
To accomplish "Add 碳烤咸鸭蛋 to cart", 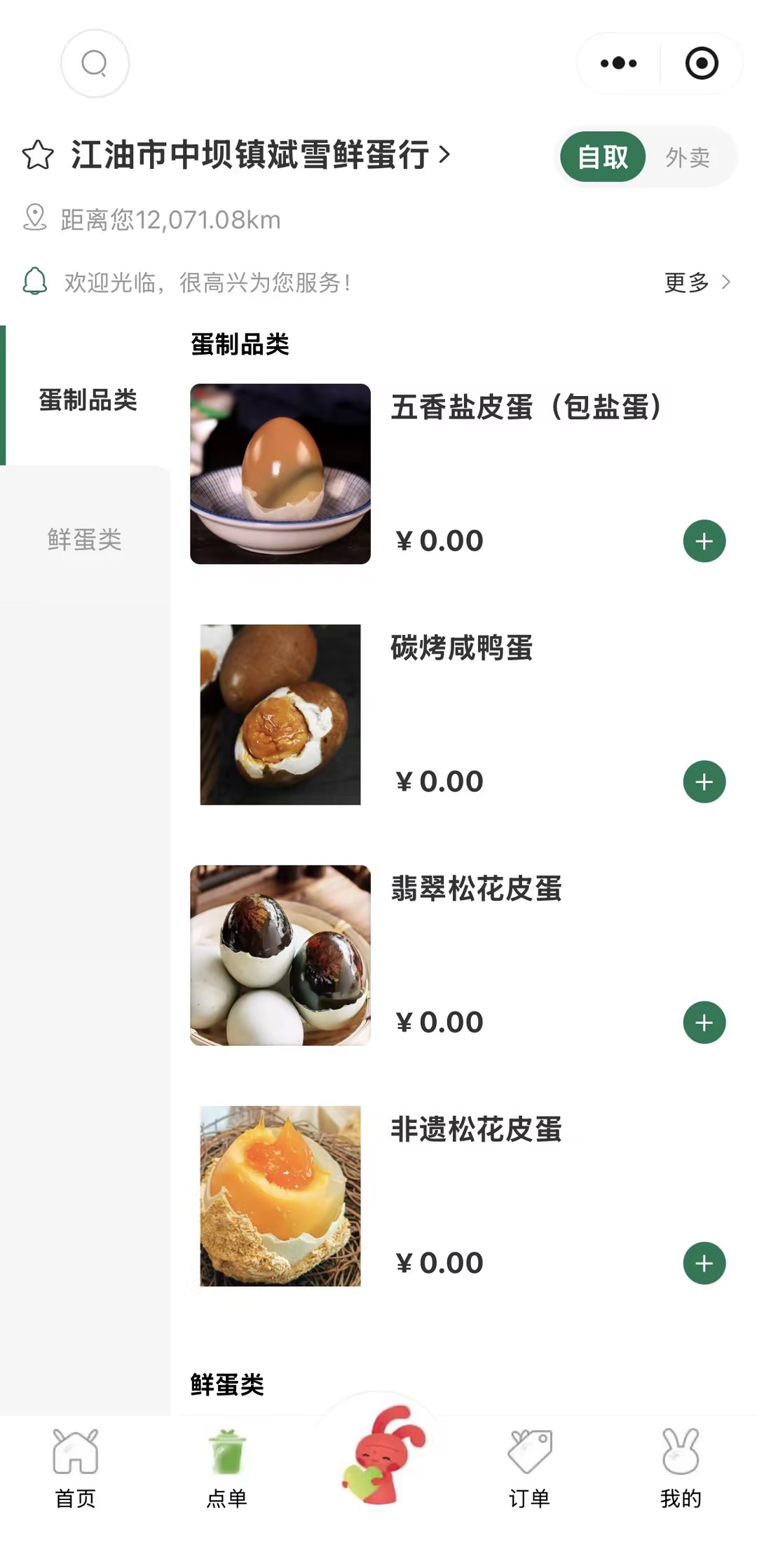I will coord(704,782).
